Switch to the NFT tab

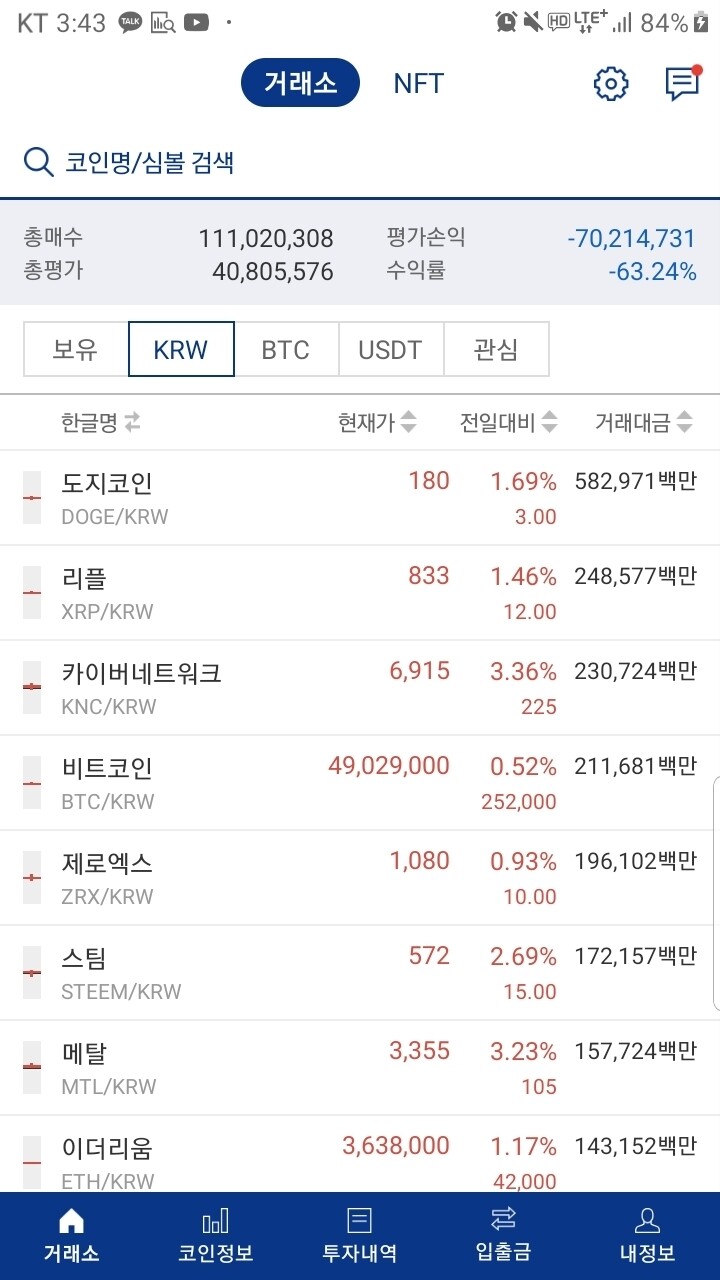point(418,83)
